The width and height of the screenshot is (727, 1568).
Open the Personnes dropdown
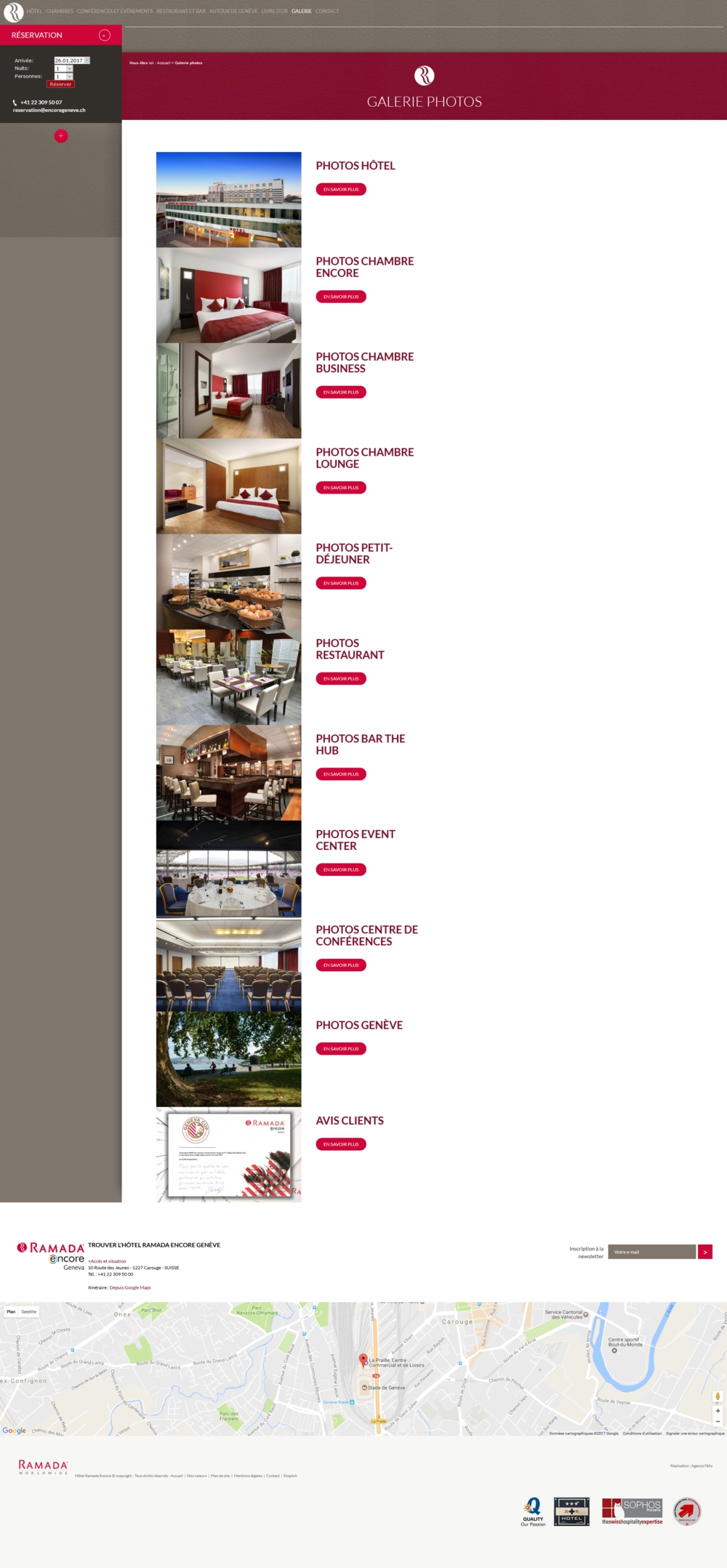[x=64, y=76]
